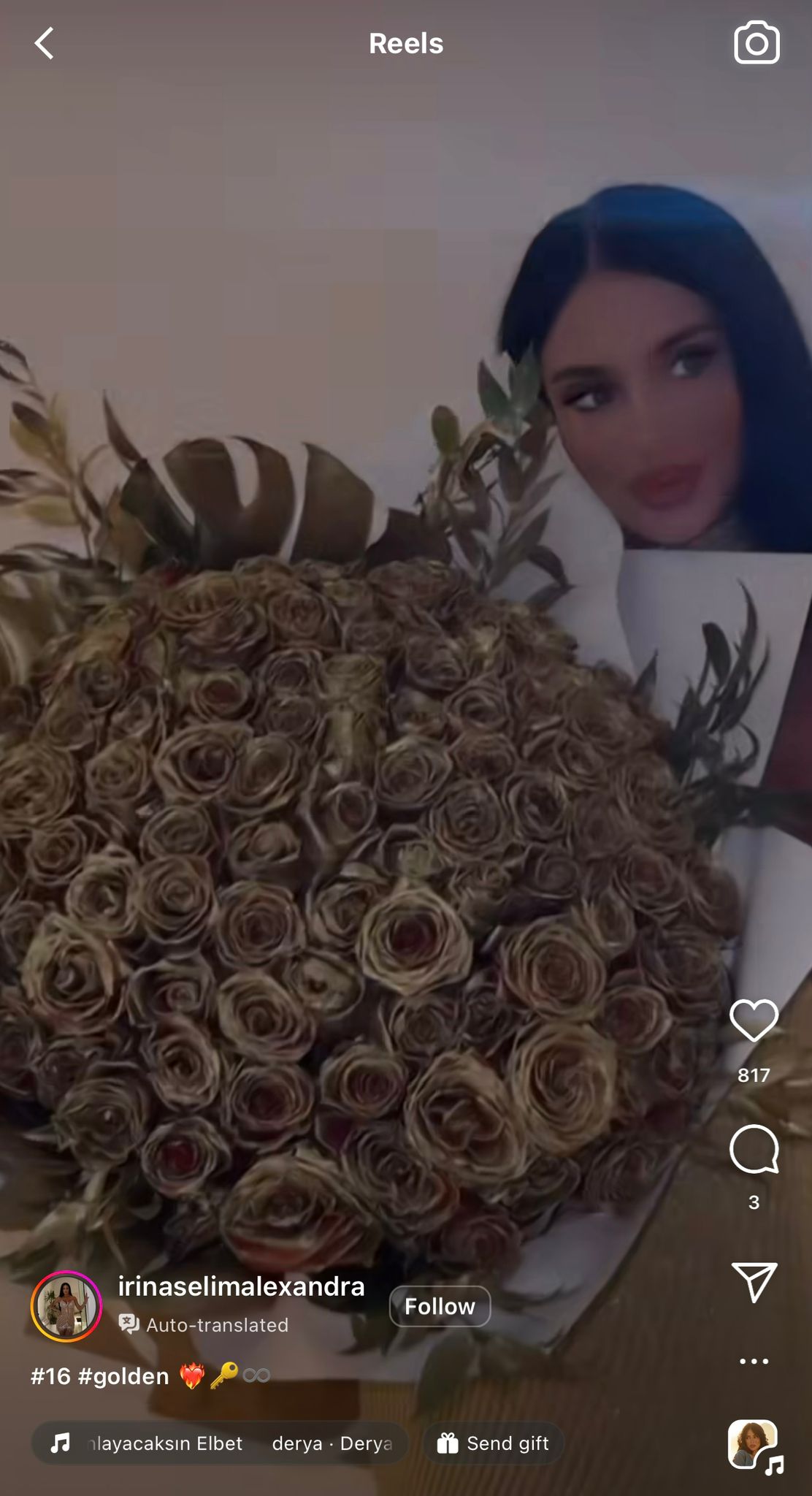Like this reel with the heart

tap(754, 1021)
